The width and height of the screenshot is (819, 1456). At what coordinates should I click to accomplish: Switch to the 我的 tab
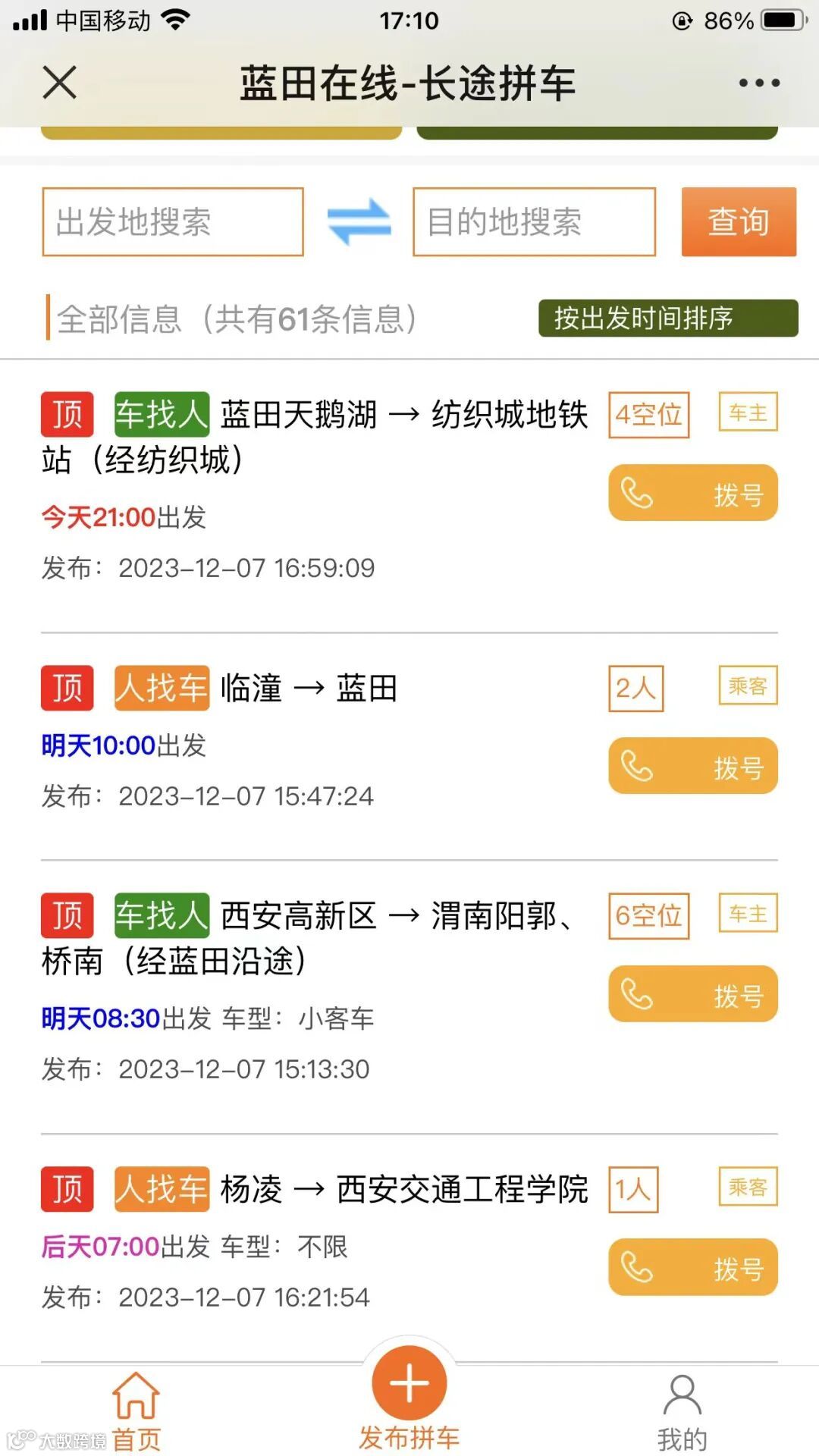(682, 1412)
